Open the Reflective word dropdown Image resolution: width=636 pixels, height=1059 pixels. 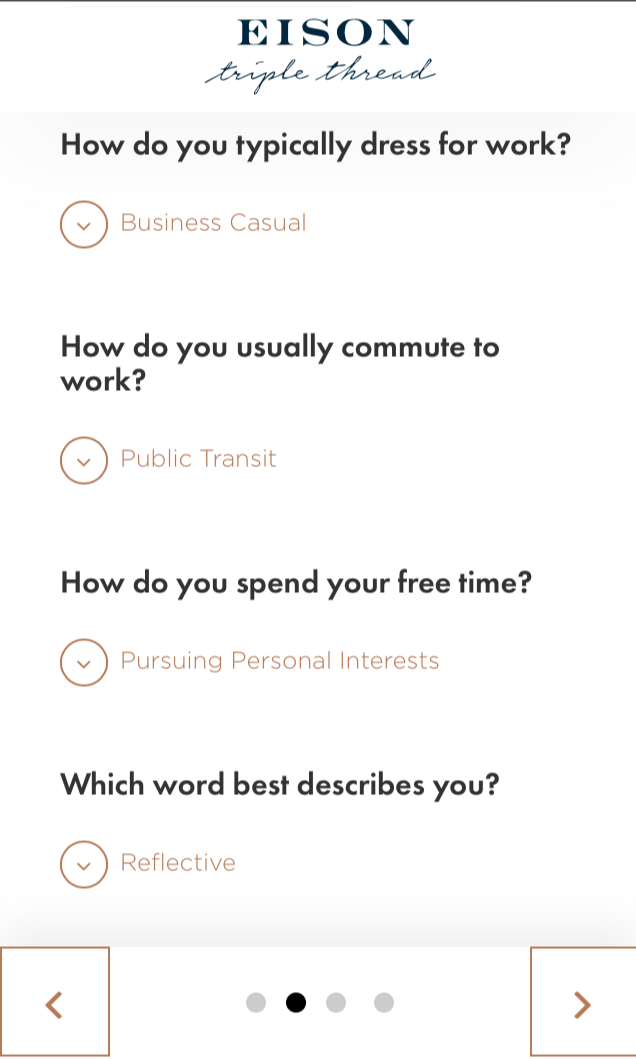84,864
